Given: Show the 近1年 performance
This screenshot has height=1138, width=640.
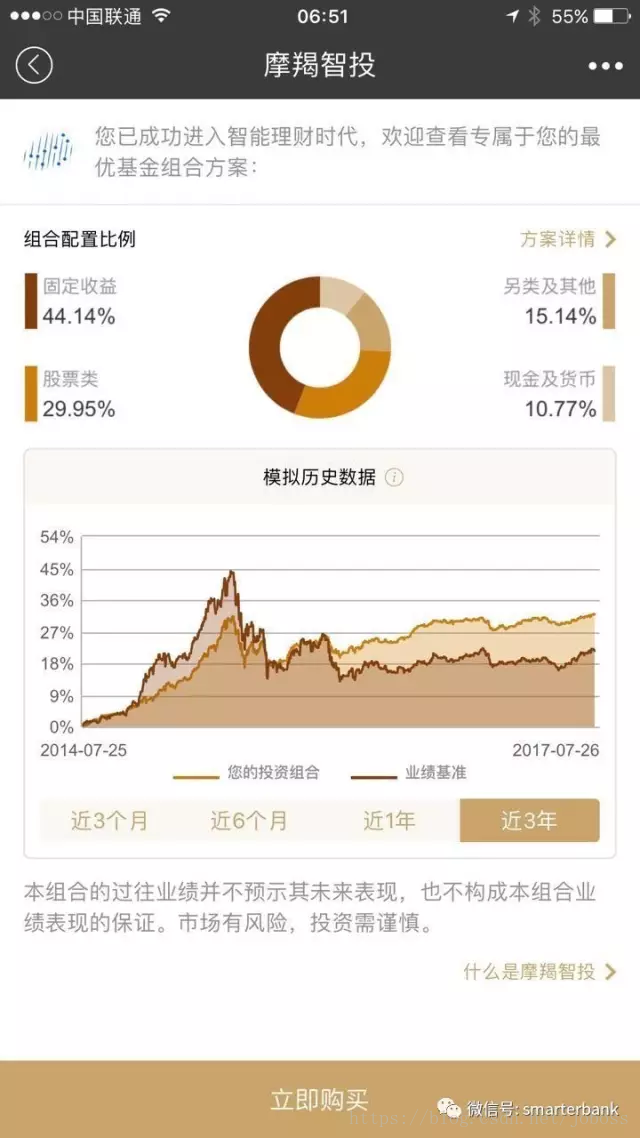Looking at the screenshot, I should (390, 820).
